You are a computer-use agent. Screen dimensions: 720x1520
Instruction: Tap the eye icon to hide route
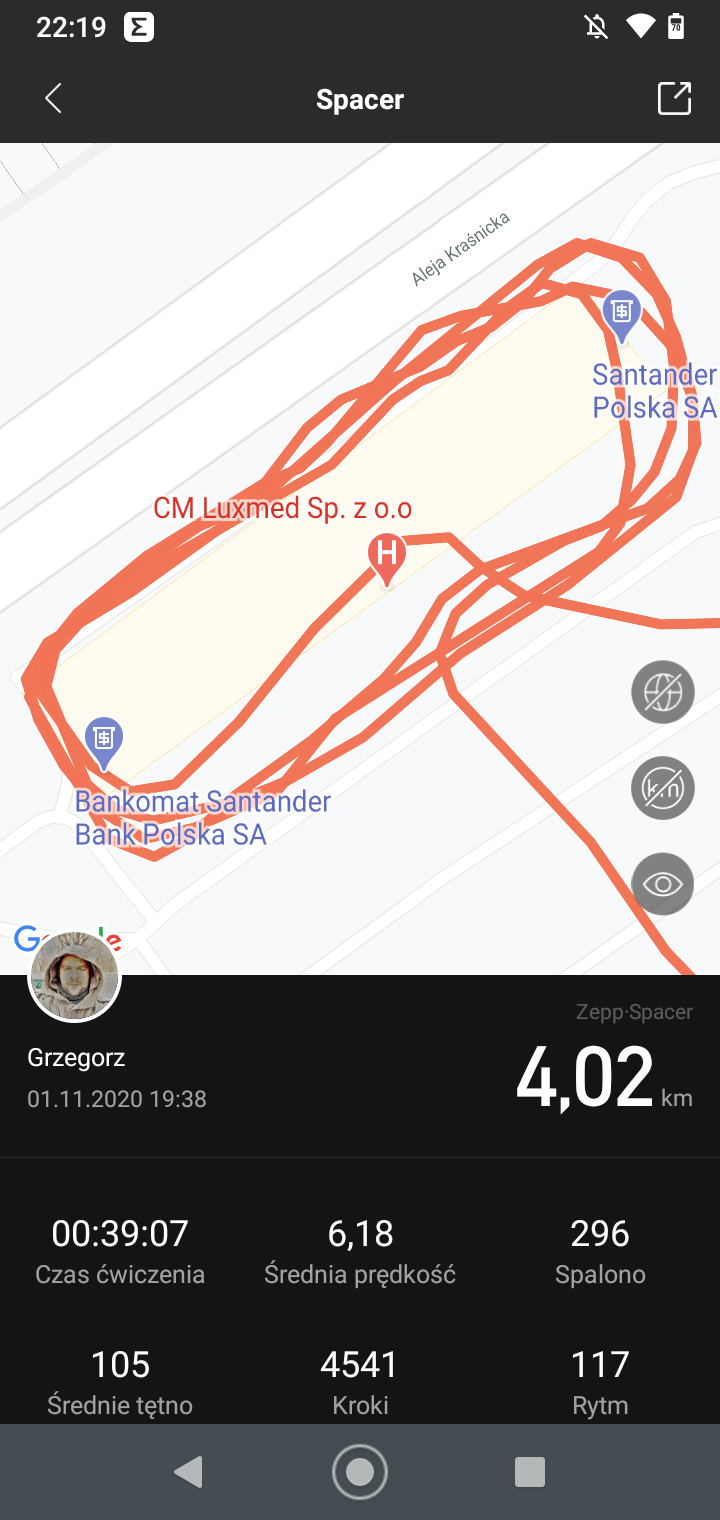pos(662,884)
